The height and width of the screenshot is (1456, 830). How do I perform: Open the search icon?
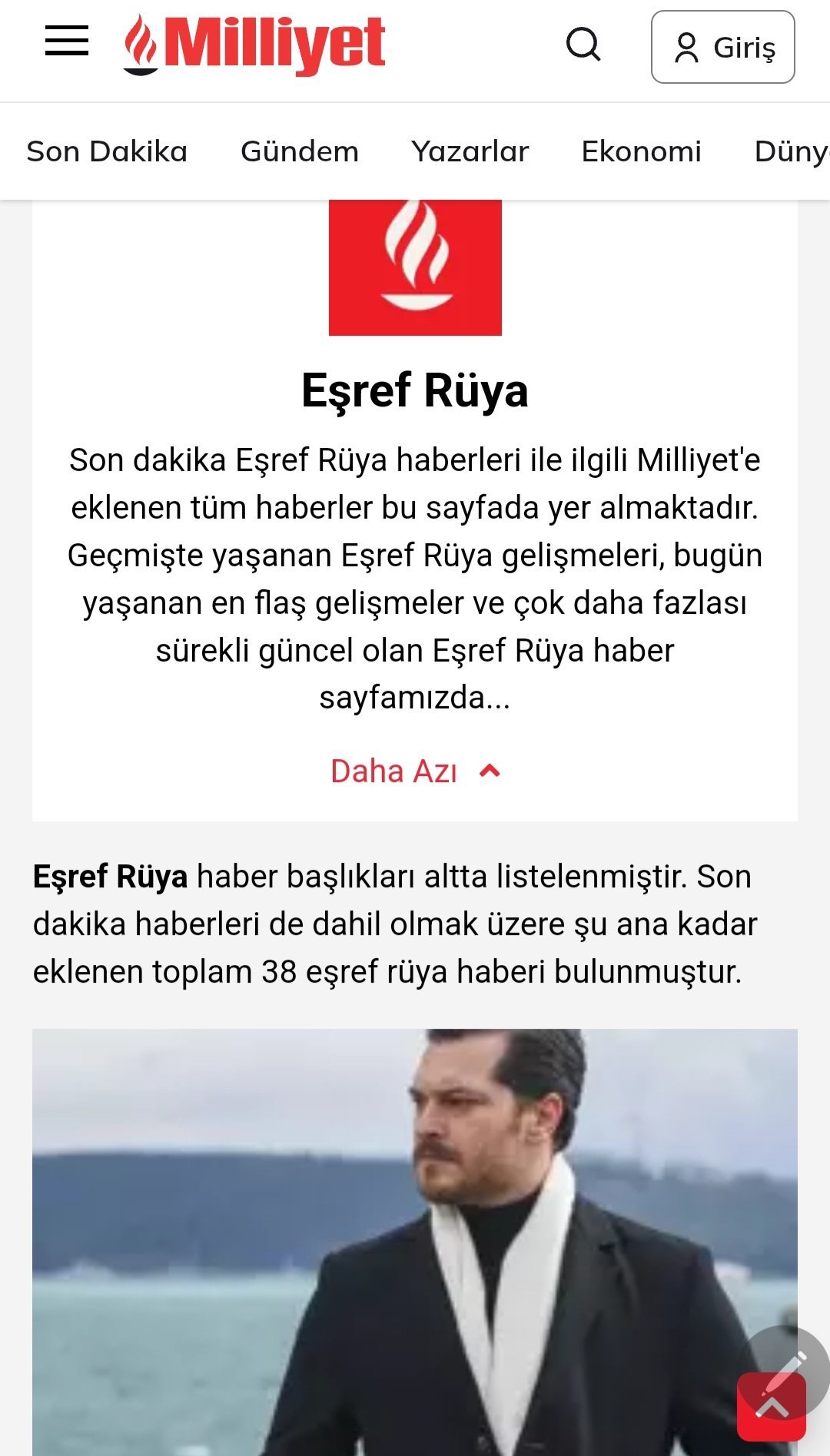[x=583, y=45]
